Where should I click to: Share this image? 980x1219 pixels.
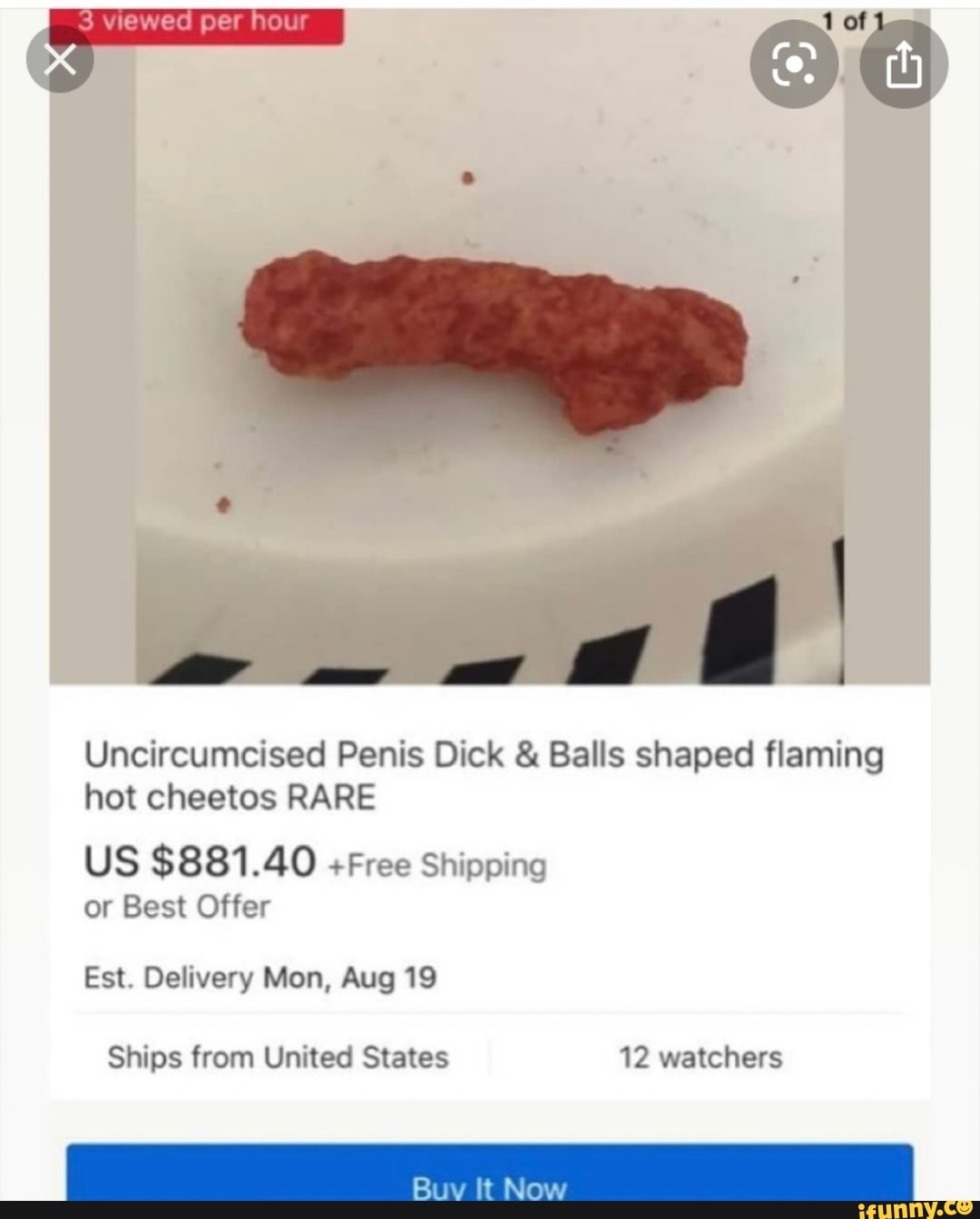pyautogui.click(x=903, y=64)
